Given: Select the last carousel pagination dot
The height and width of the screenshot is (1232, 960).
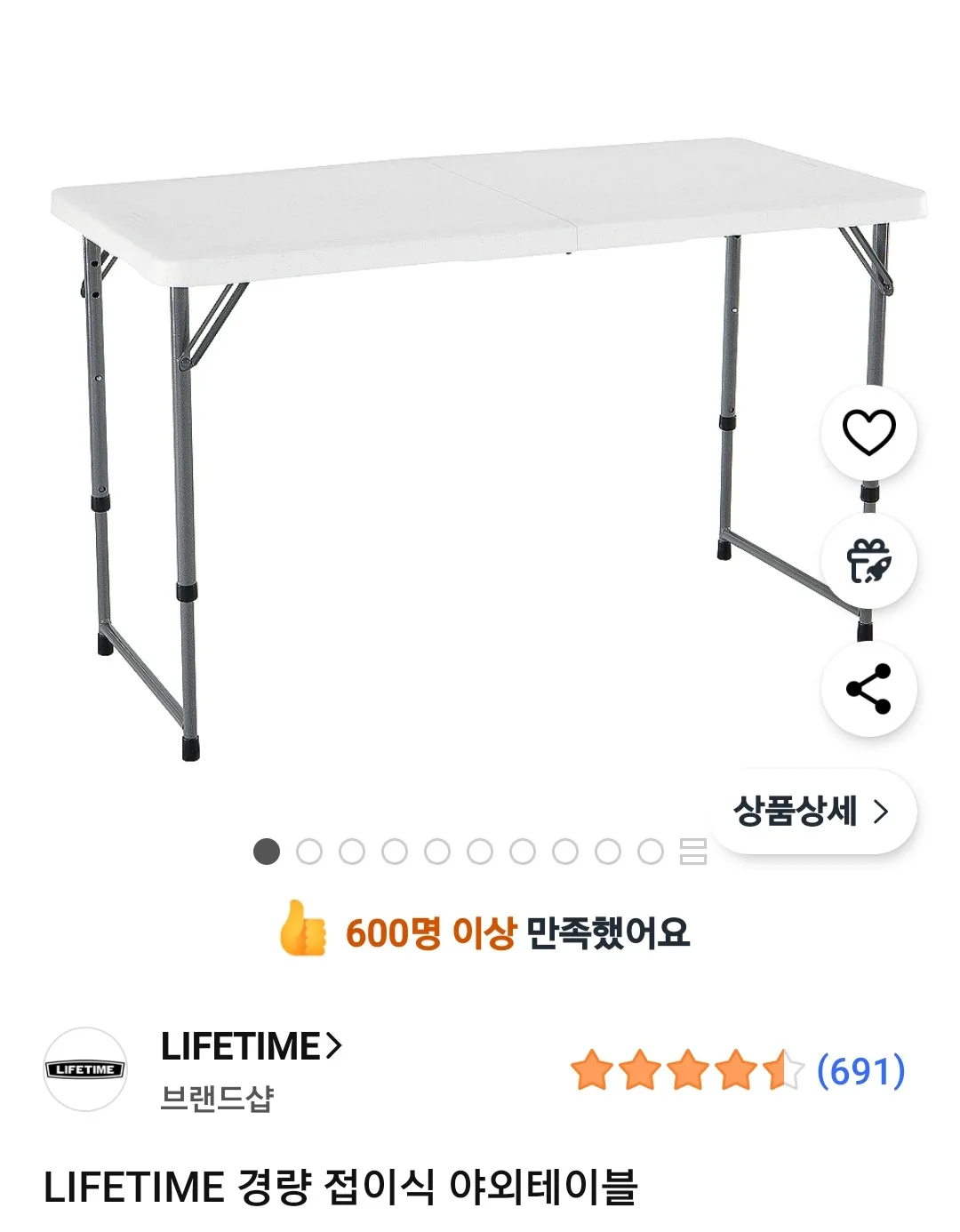Looking at the screenshot, I should (650, 852).
